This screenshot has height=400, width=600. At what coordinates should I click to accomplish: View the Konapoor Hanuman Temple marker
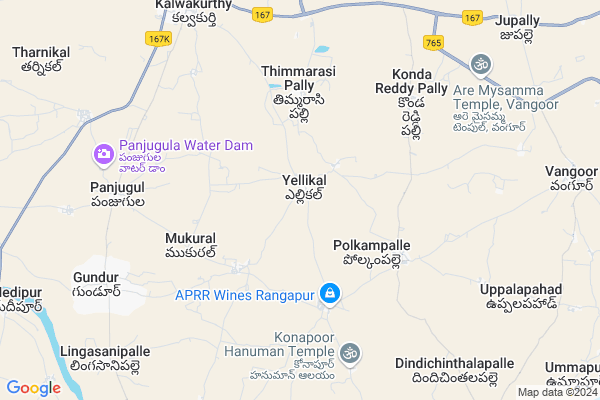point(350,353)
